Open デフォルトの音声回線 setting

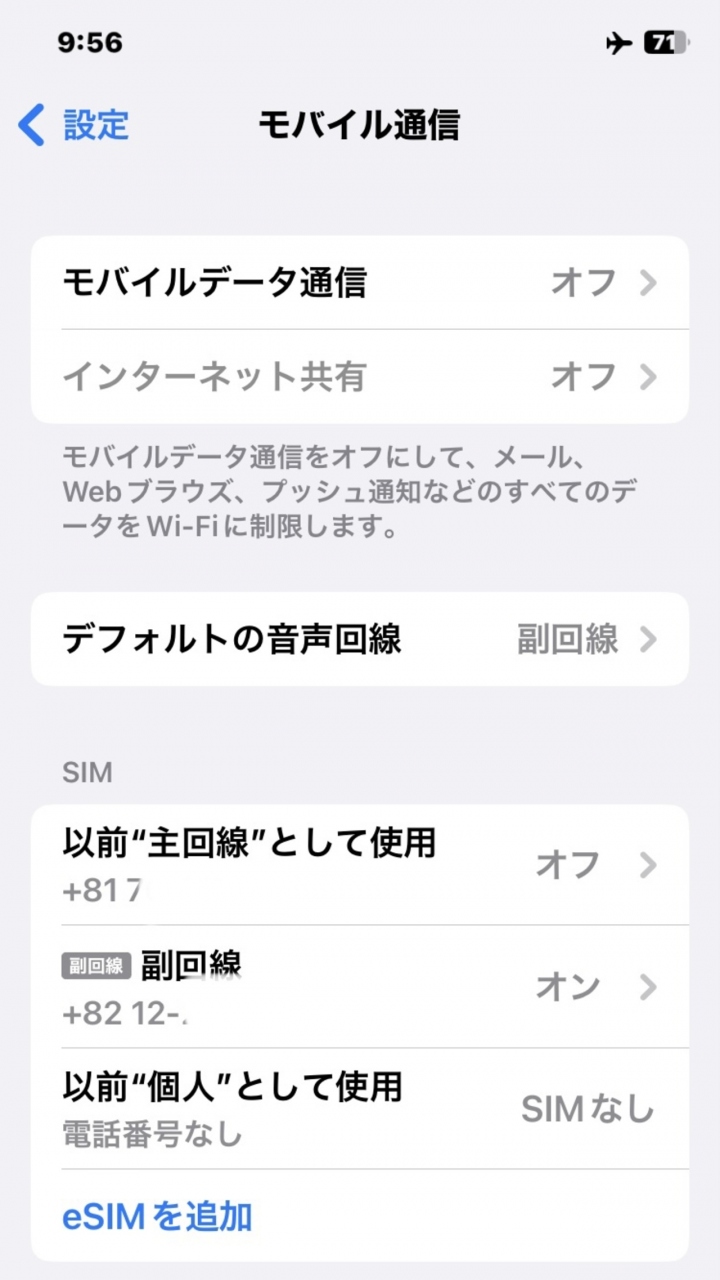[360, 639]
